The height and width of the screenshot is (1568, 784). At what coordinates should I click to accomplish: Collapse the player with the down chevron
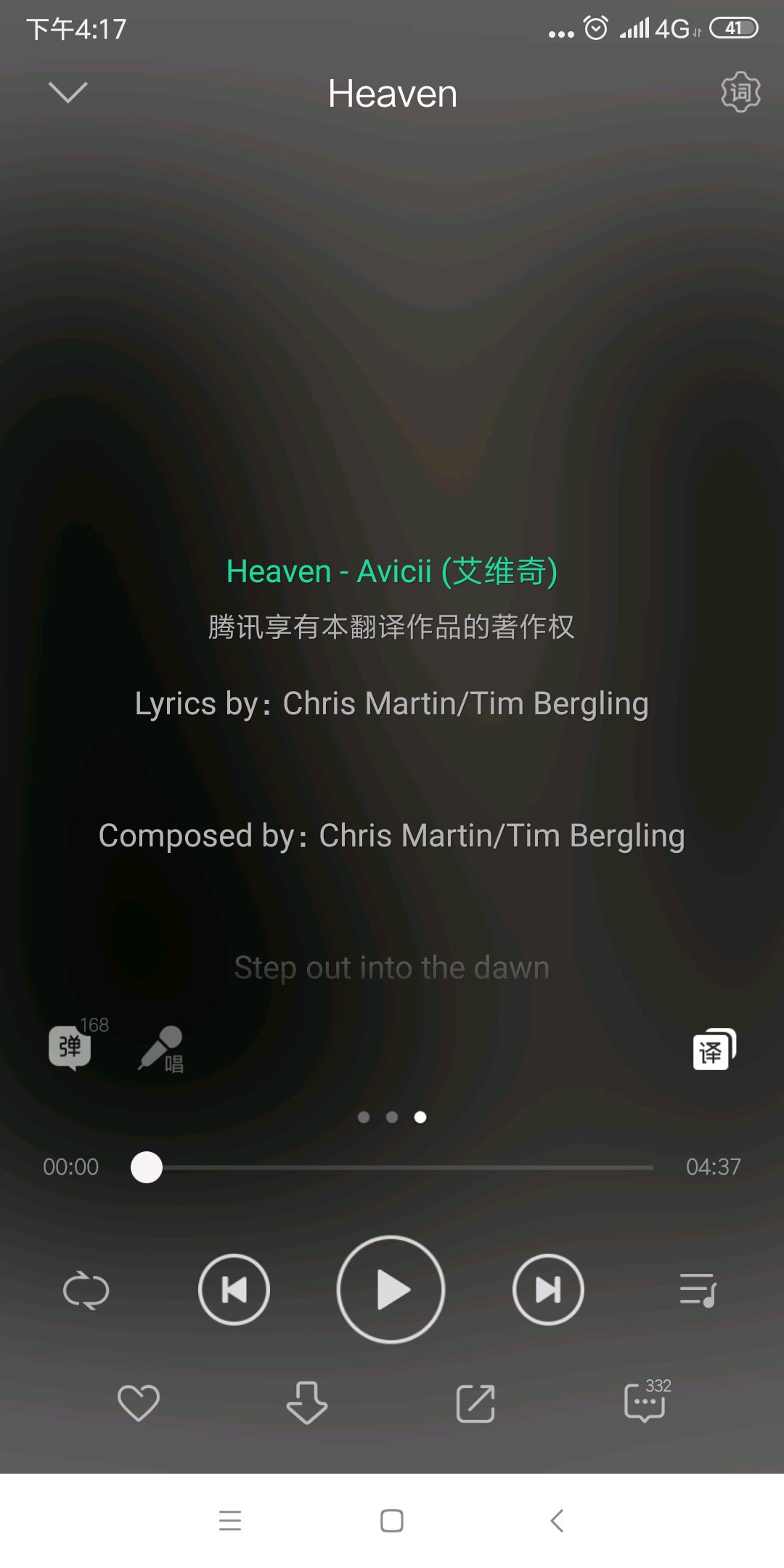coord(68,92)
